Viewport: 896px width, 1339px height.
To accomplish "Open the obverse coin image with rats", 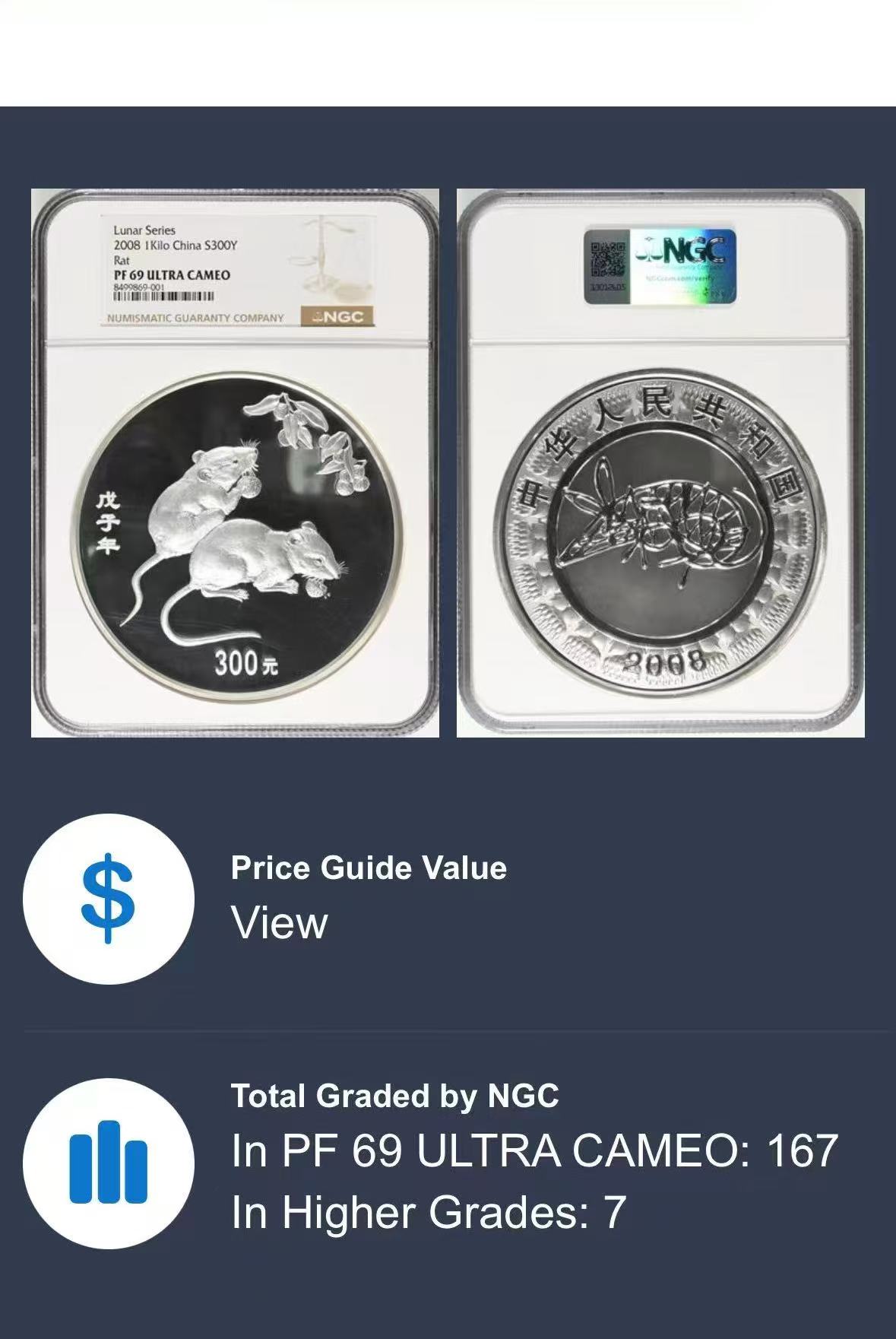I will pos(235,463).
